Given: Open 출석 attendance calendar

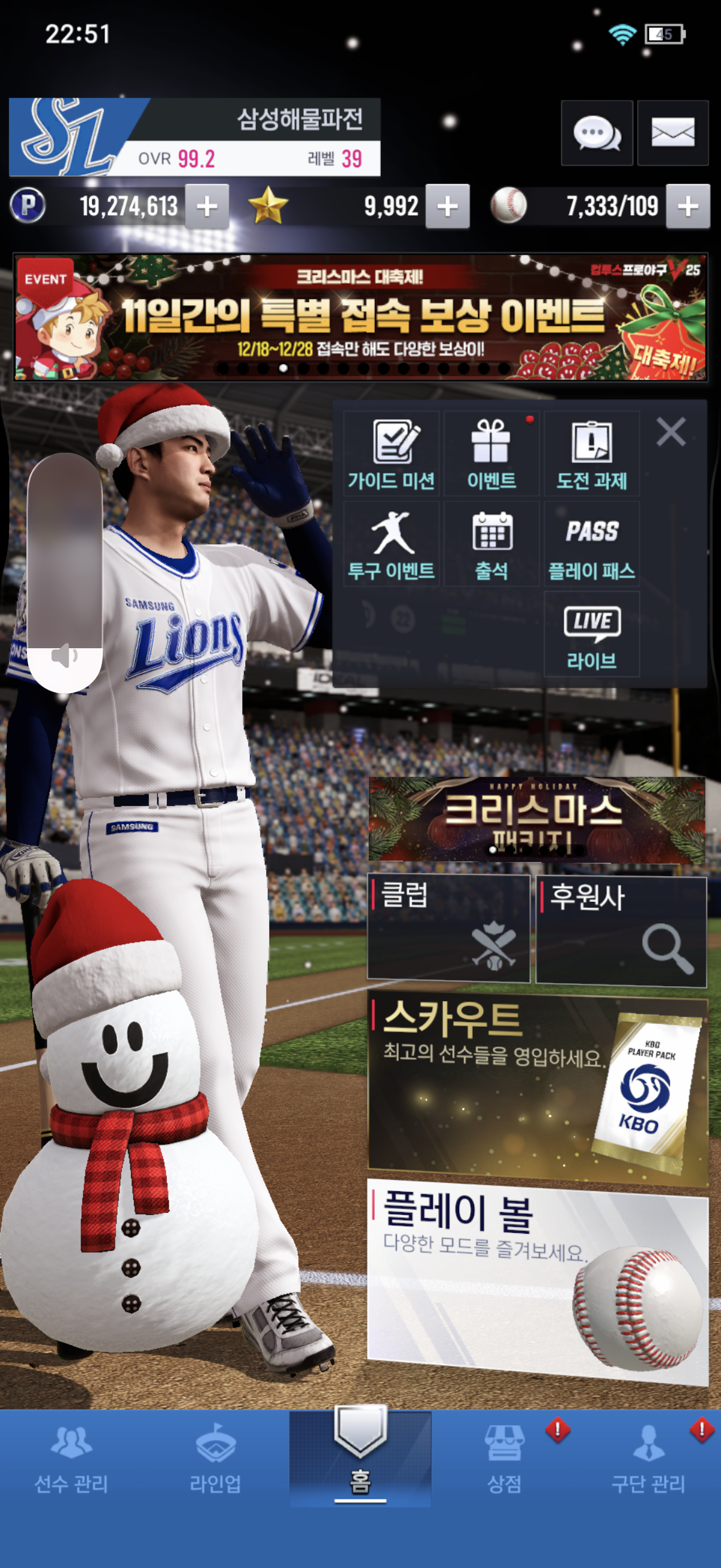Looking at the screenshot, I should click(x=491, y=544).
